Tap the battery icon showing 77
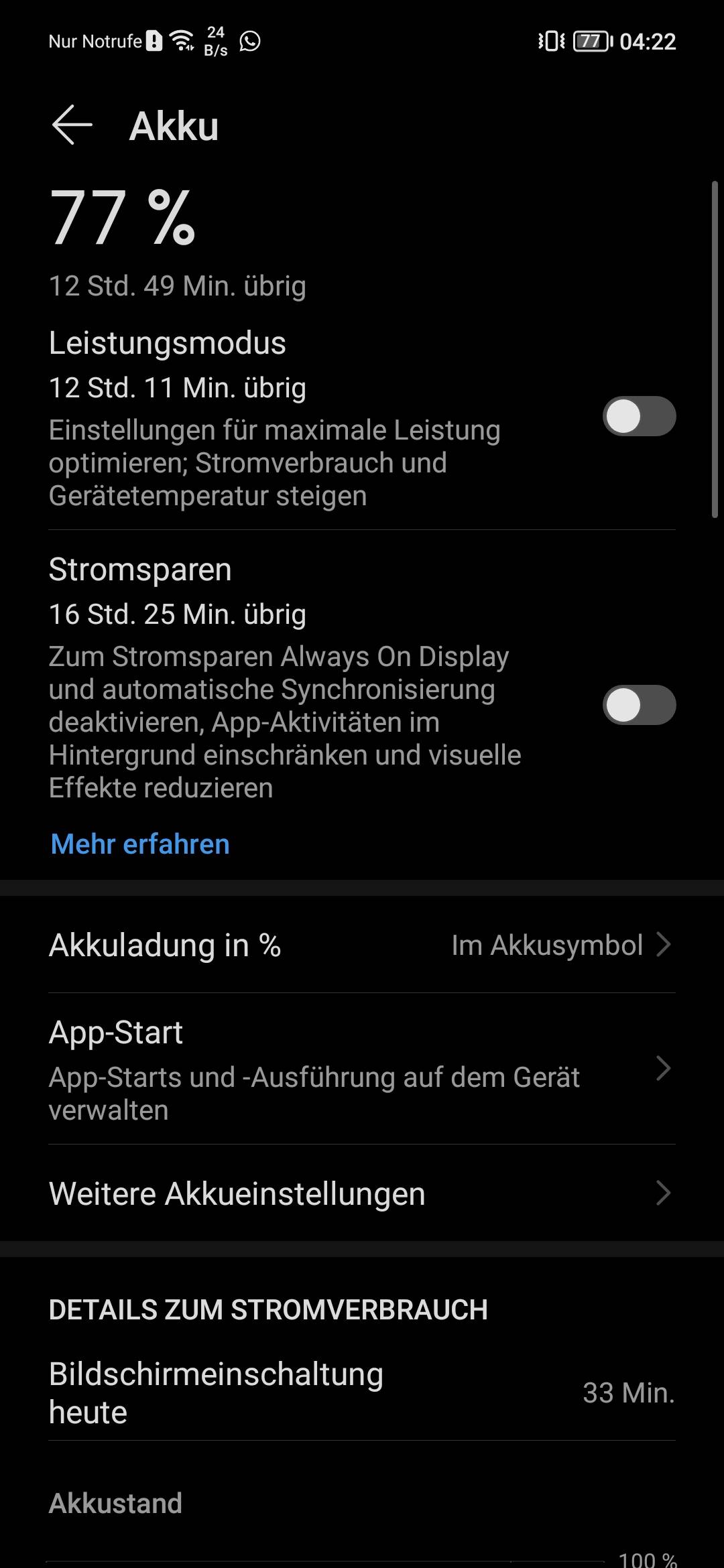Image resolution: width=724 pixels, height=1568 pixels. (590, 42)
